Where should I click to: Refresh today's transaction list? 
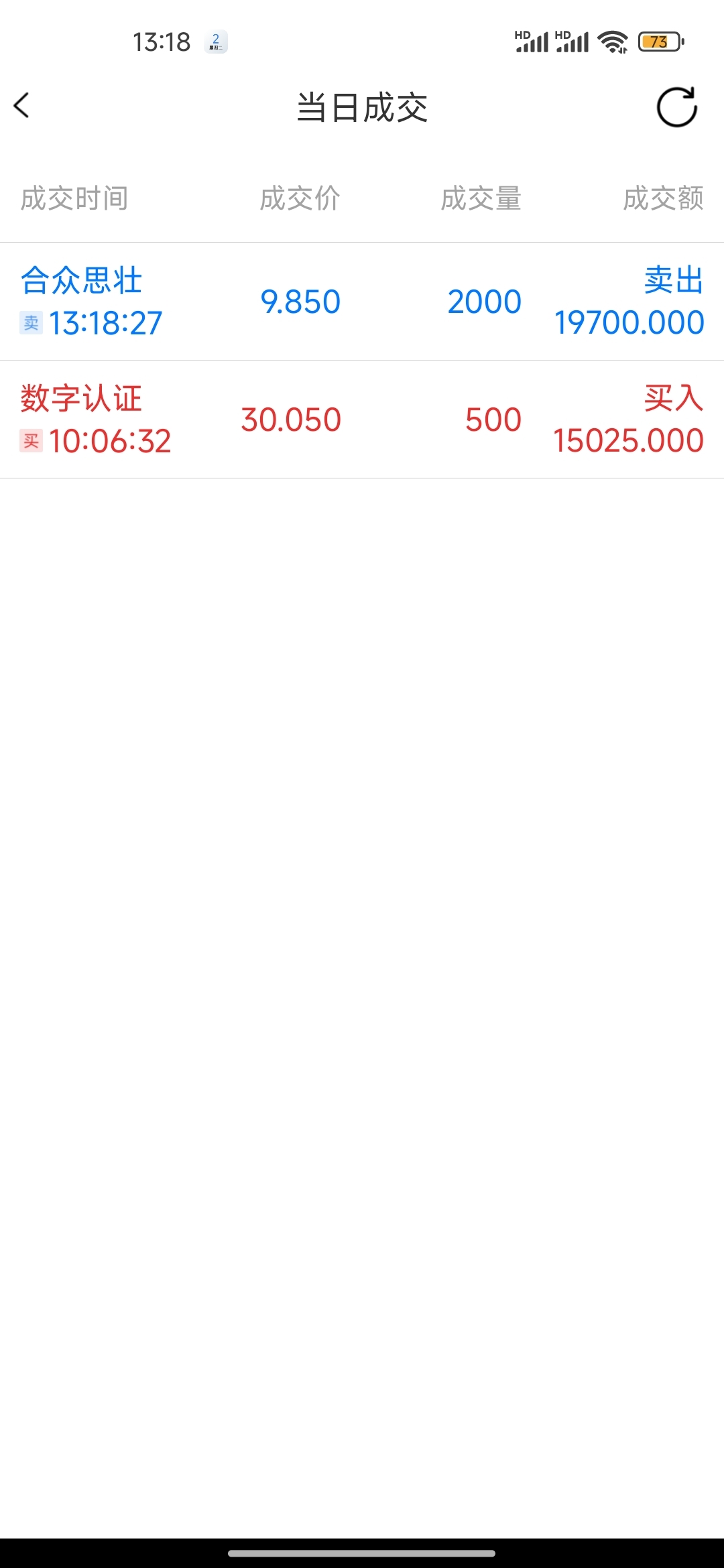coord(676,107)
